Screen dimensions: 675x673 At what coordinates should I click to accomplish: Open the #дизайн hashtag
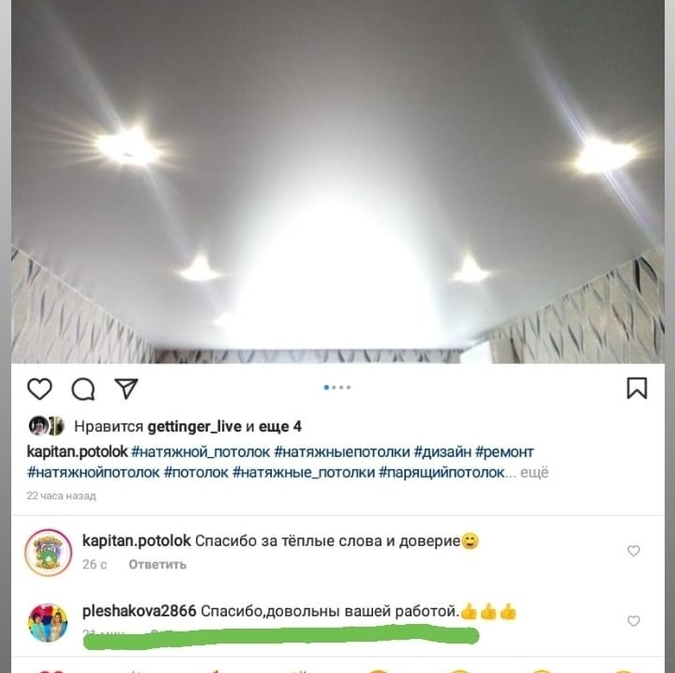(442, 452)
